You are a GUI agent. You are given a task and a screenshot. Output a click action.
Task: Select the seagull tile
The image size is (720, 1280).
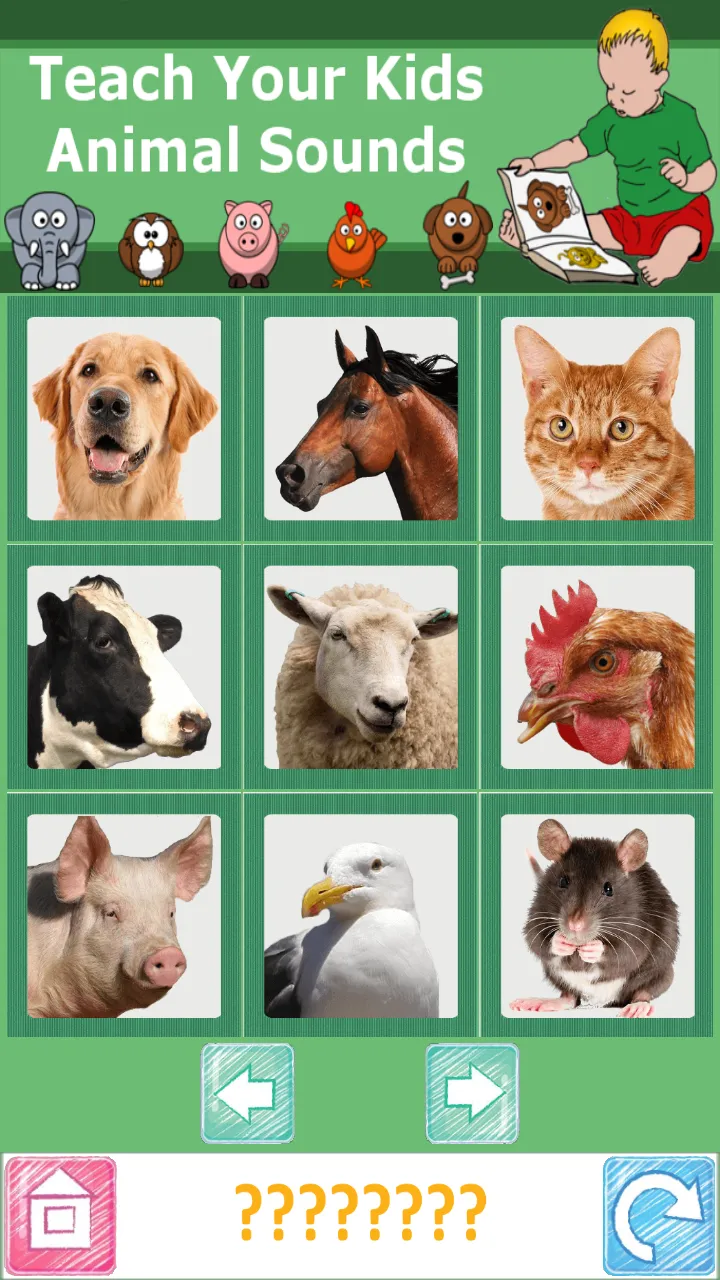point(361,916)
